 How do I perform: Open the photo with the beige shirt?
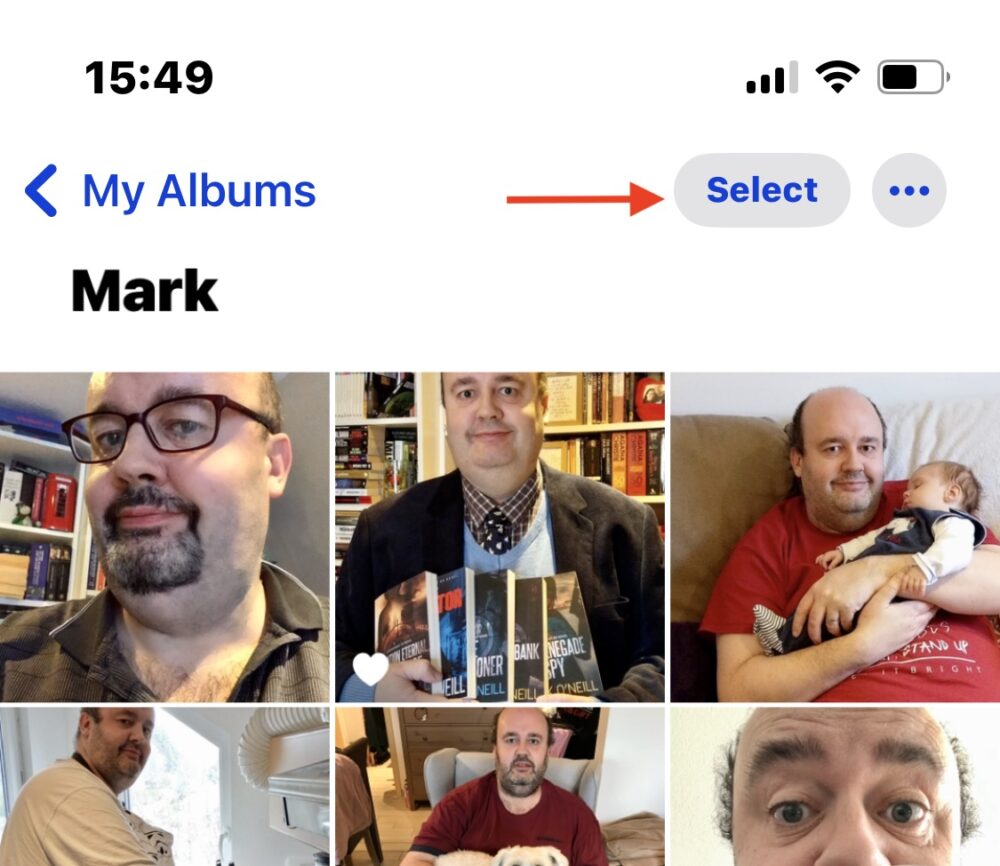pos(164,786)
